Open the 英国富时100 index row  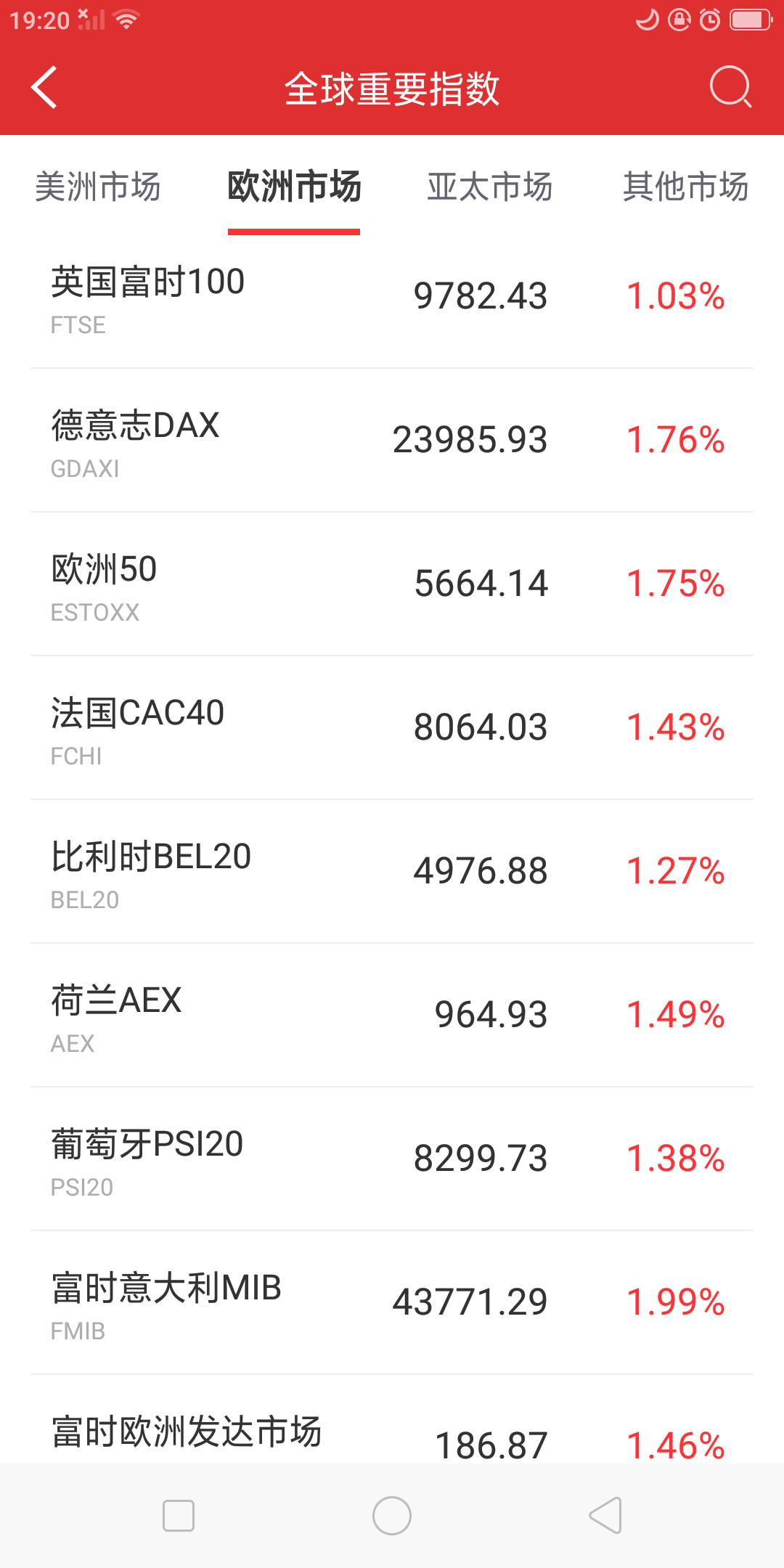click(392, 298)
